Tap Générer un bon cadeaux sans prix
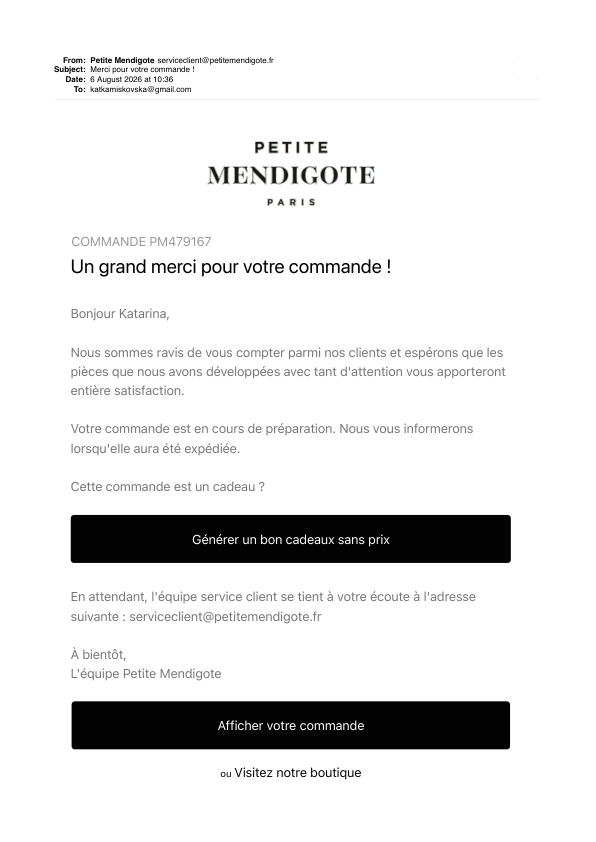 (290, 539)
